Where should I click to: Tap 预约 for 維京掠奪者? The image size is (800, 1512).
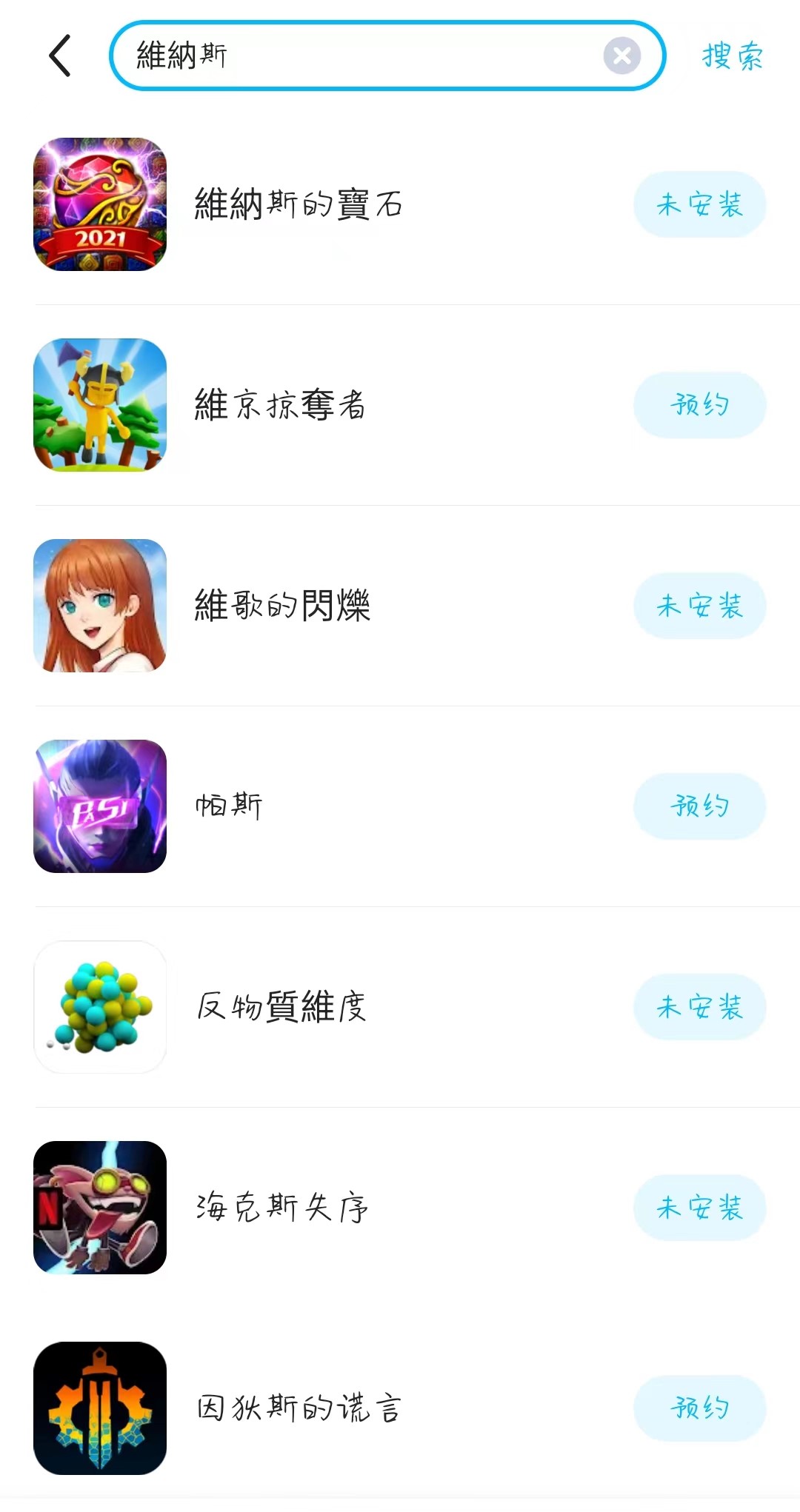tap(699, 405)
